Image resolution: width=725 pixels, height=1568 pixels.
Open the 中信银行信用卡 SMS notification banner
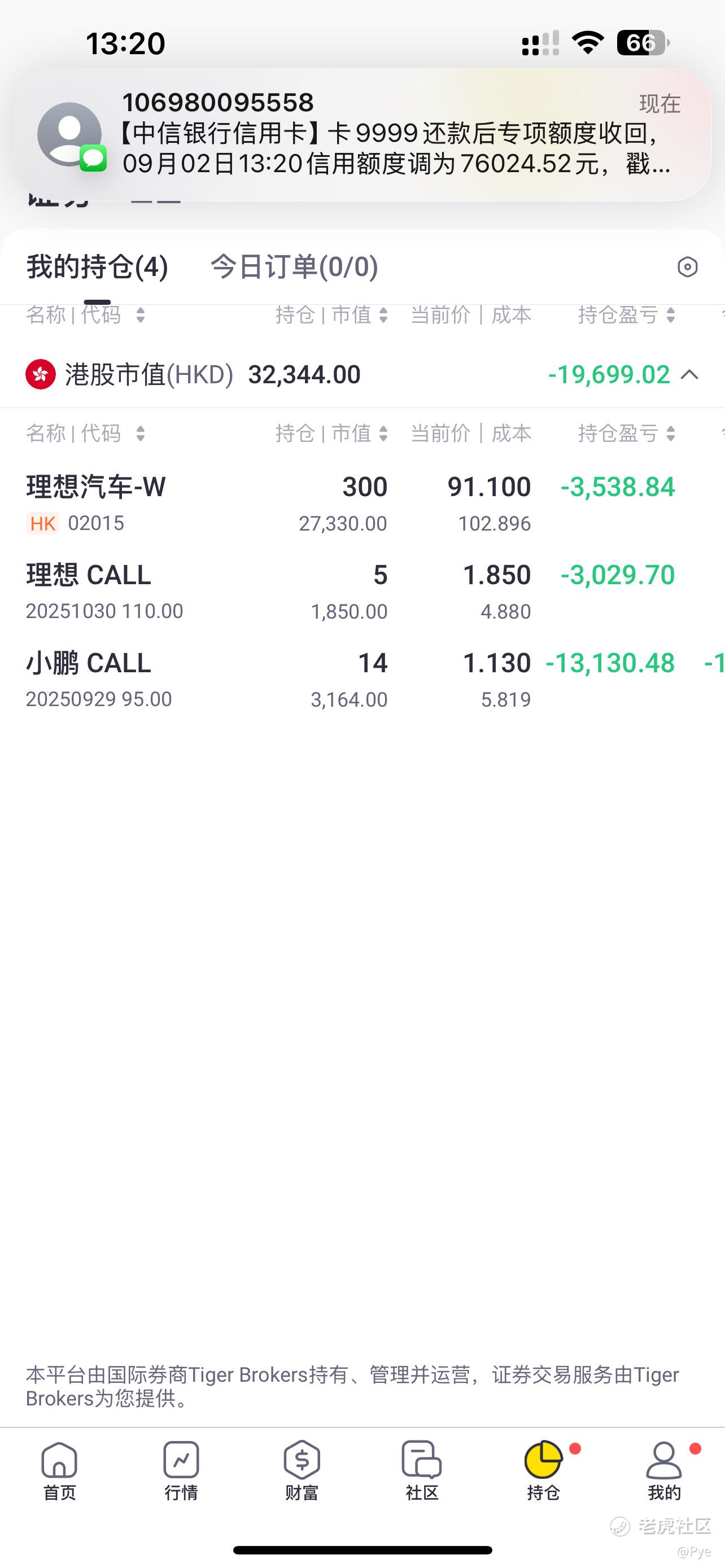[x=362, y=134]
